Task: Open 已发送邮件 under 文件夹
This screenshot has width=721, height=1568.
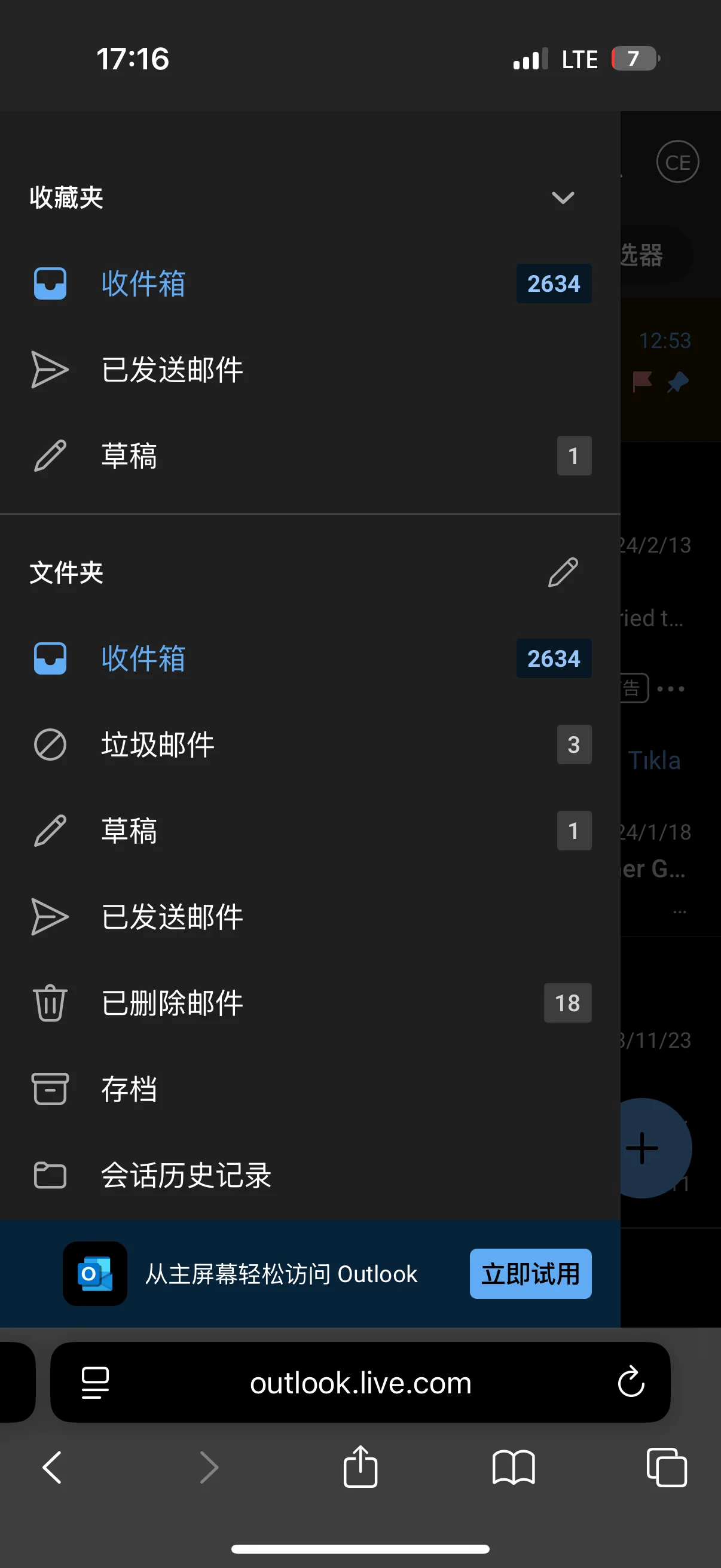Action: coord(172,917)
